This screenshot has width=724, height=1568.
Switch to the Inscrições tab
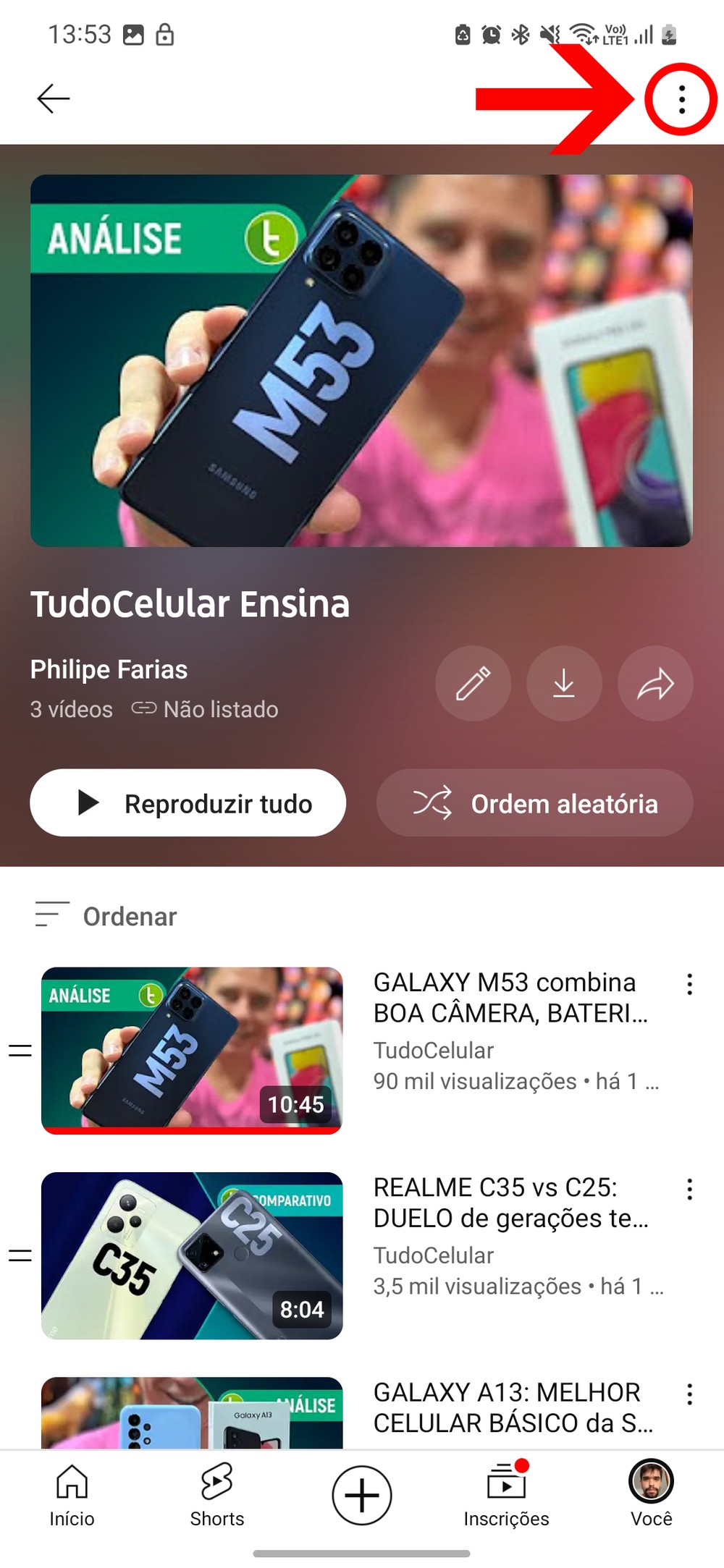506,1495
